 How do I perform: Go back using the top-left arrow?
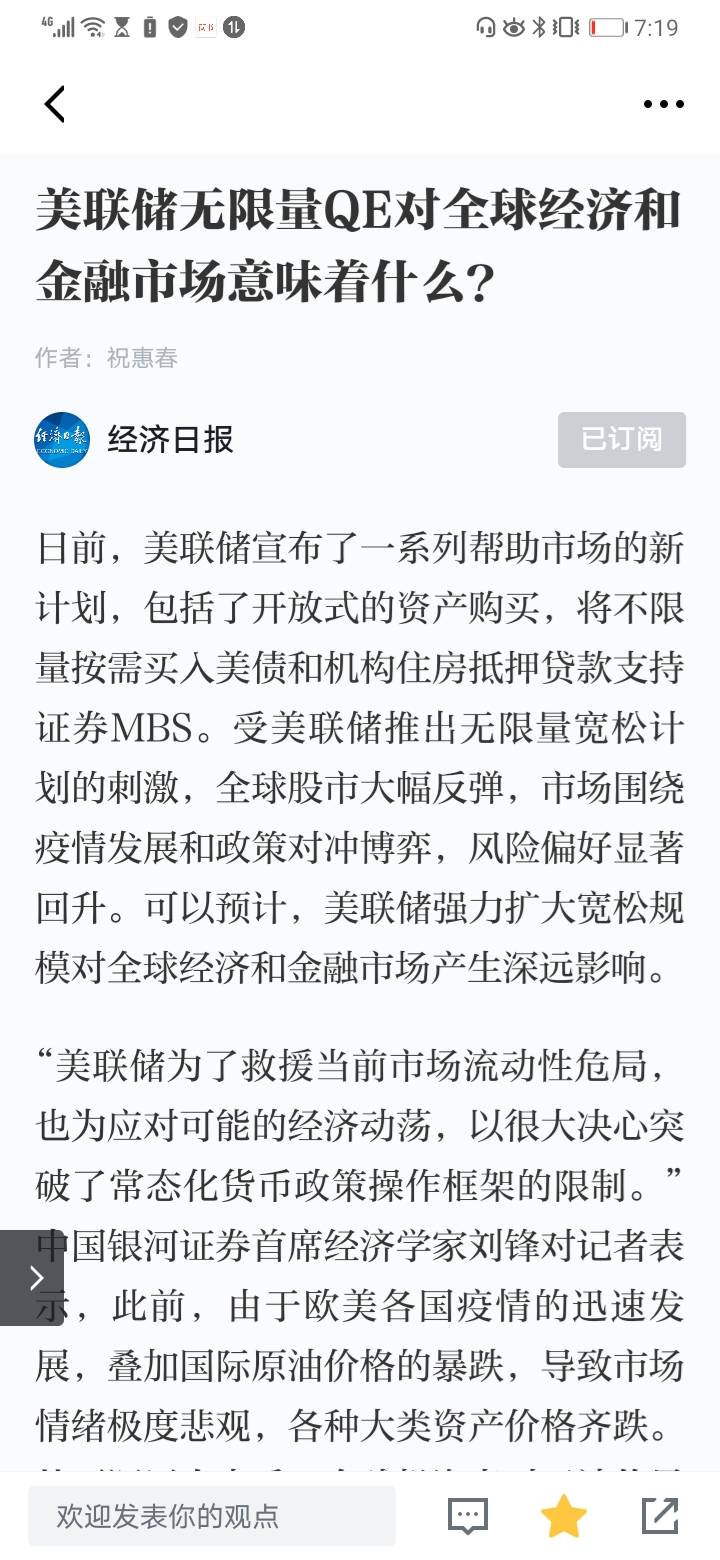click(x=55, y=104)
